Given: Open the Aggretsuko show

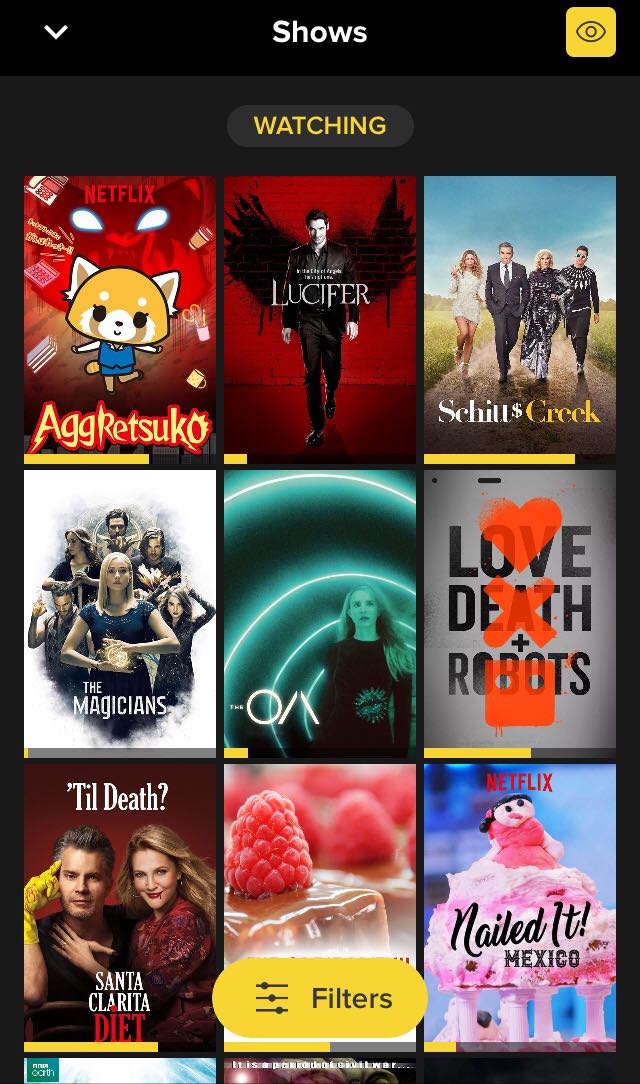Looking at the screenshot, I should [120, 318].
